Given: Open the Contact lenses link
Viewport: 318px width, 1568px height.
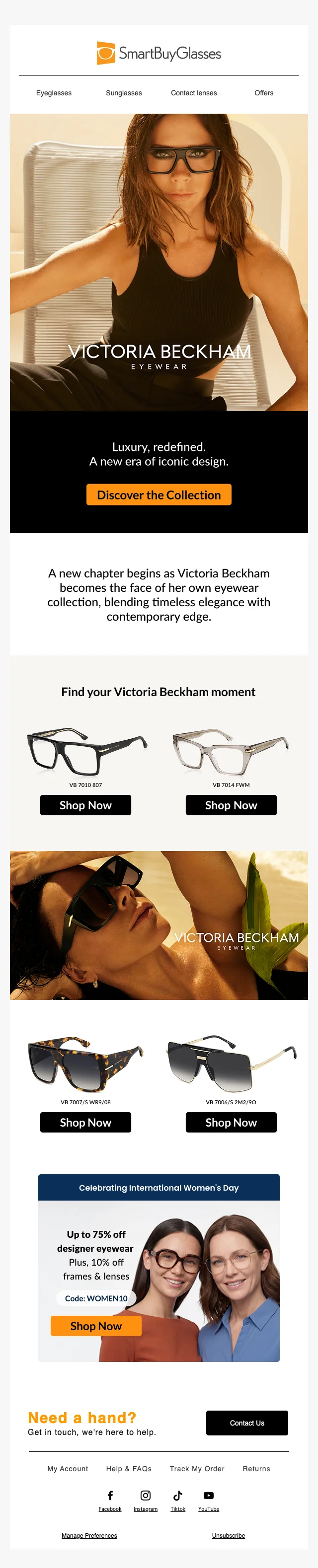Looking at the screenshot, I should pyautogui.click(x=194, y=93).
